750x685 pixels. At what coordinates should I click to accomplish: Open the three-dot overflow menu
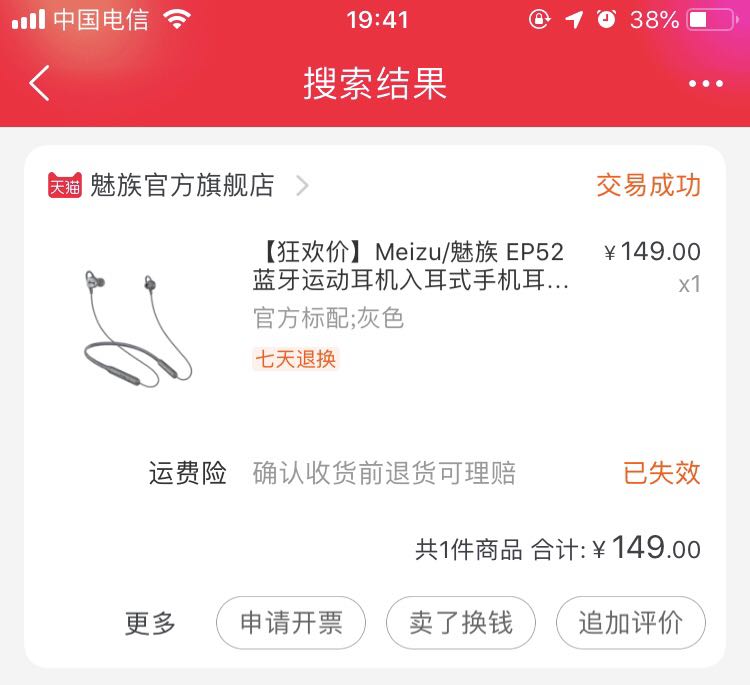coord(706,84)
